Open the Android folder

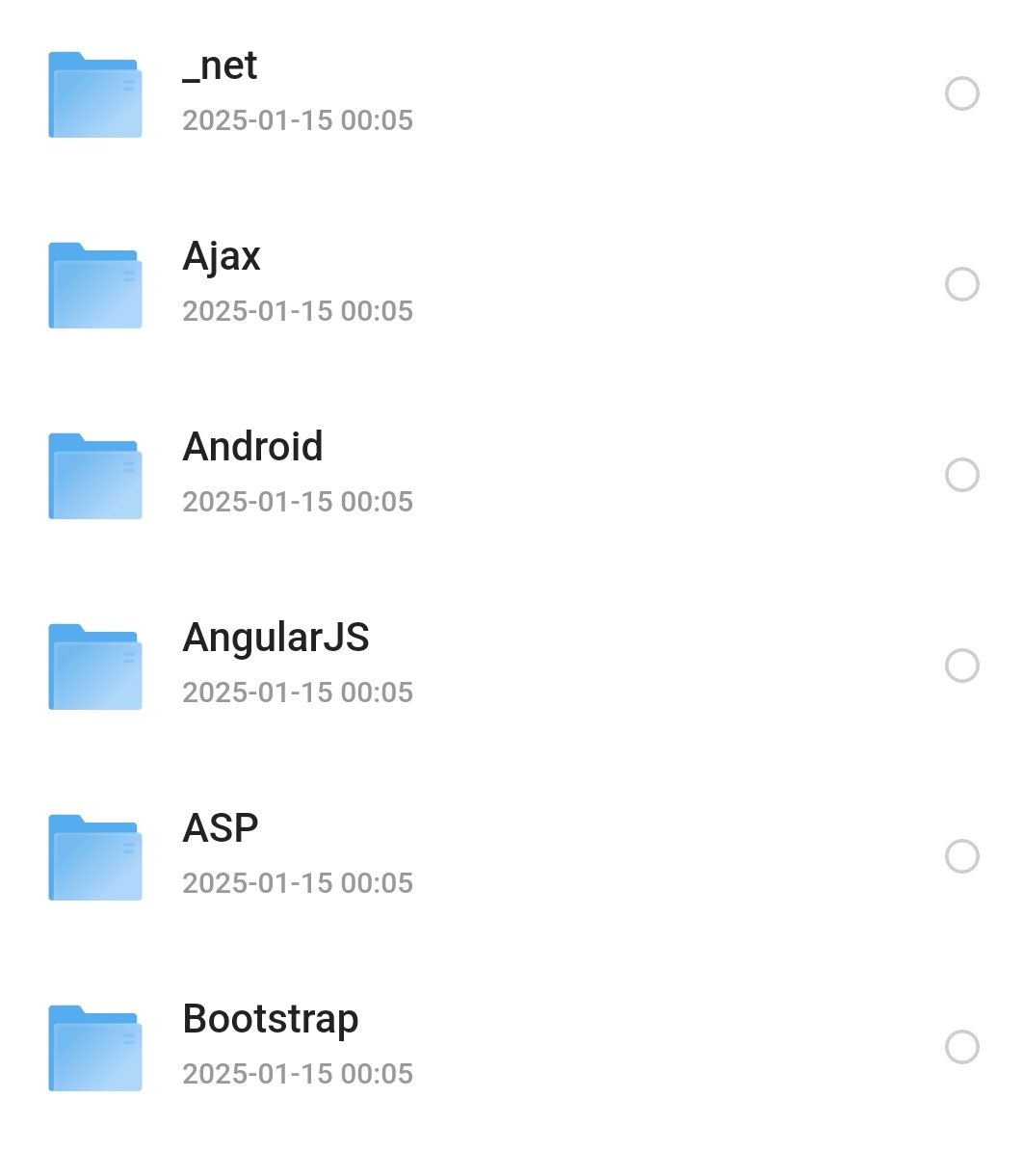point(252,449)
